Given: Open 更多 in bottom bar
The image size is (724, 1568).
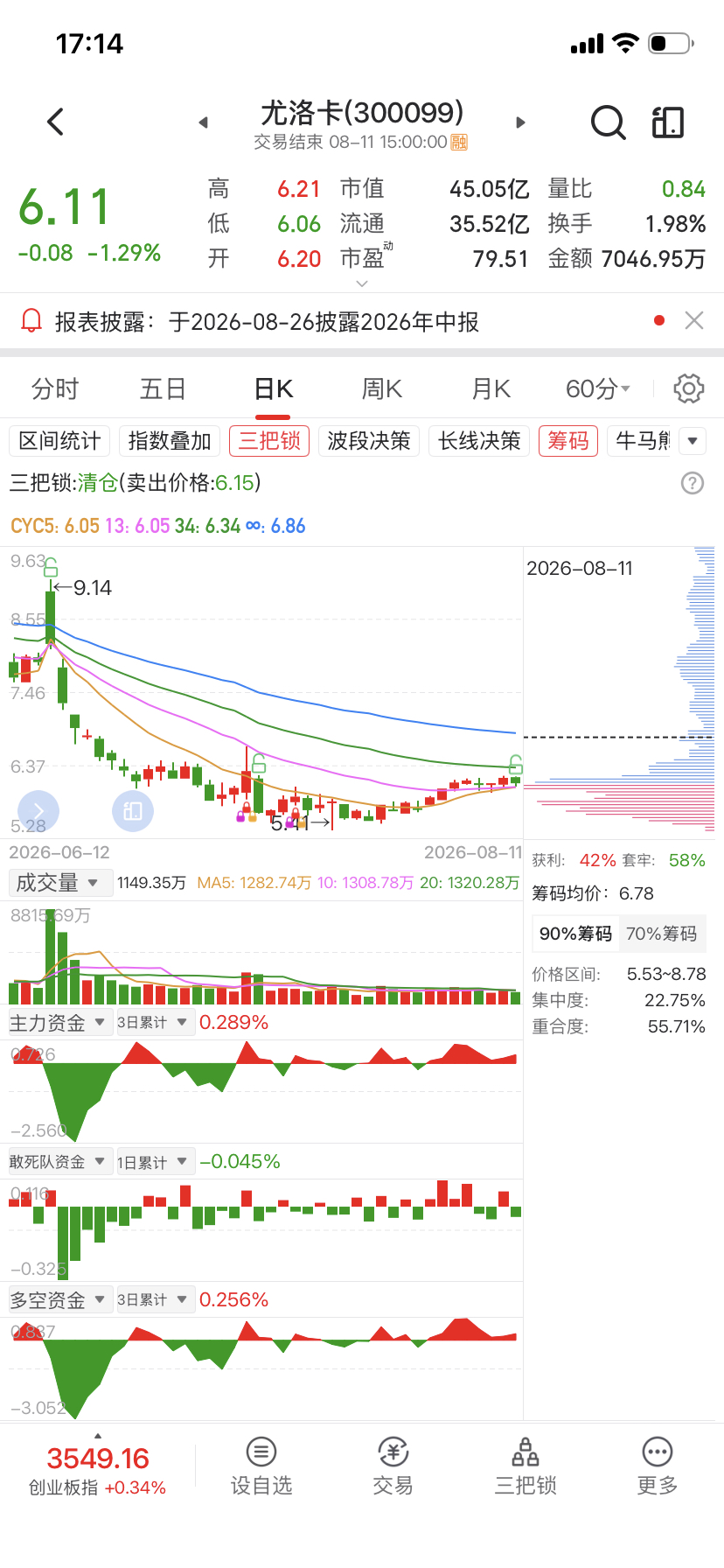Looking at the screenshot, I should (658, 1466).
